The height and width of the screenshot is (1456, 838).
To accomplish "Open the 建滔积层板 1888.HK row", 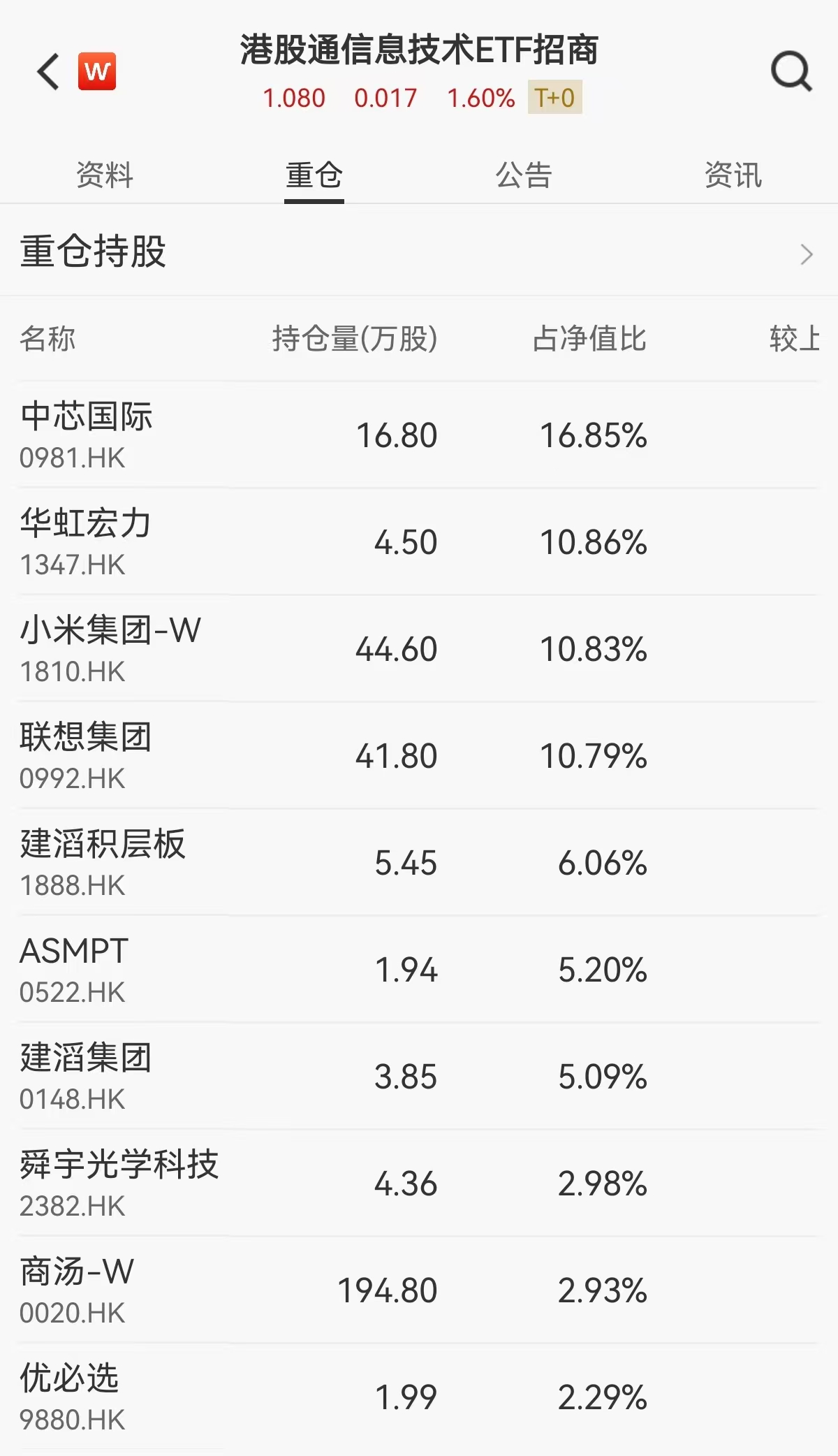I will pos(419,863).
